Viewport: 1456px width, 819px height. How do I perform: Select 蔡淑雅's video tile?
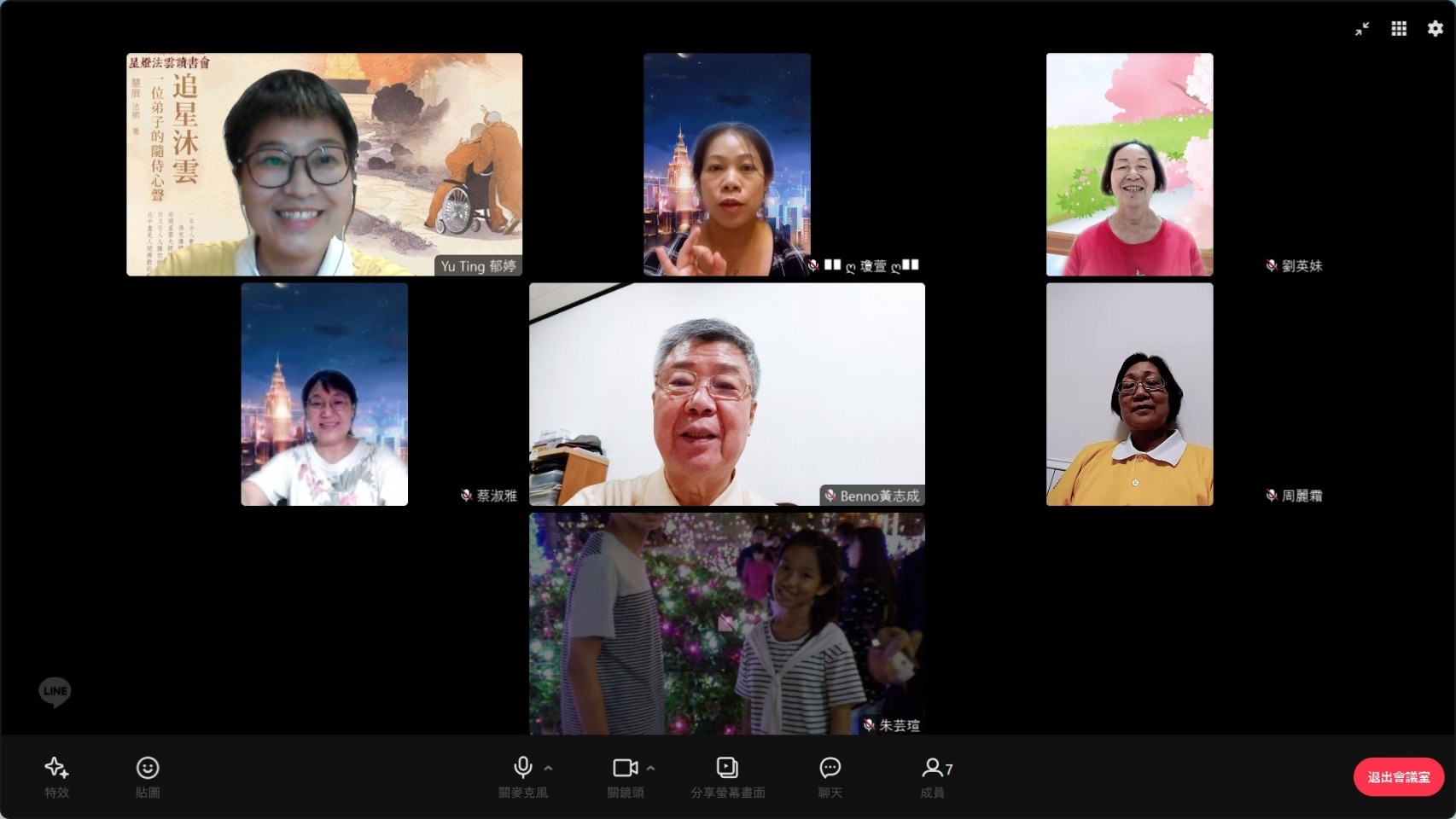click(x=324, y=394)
